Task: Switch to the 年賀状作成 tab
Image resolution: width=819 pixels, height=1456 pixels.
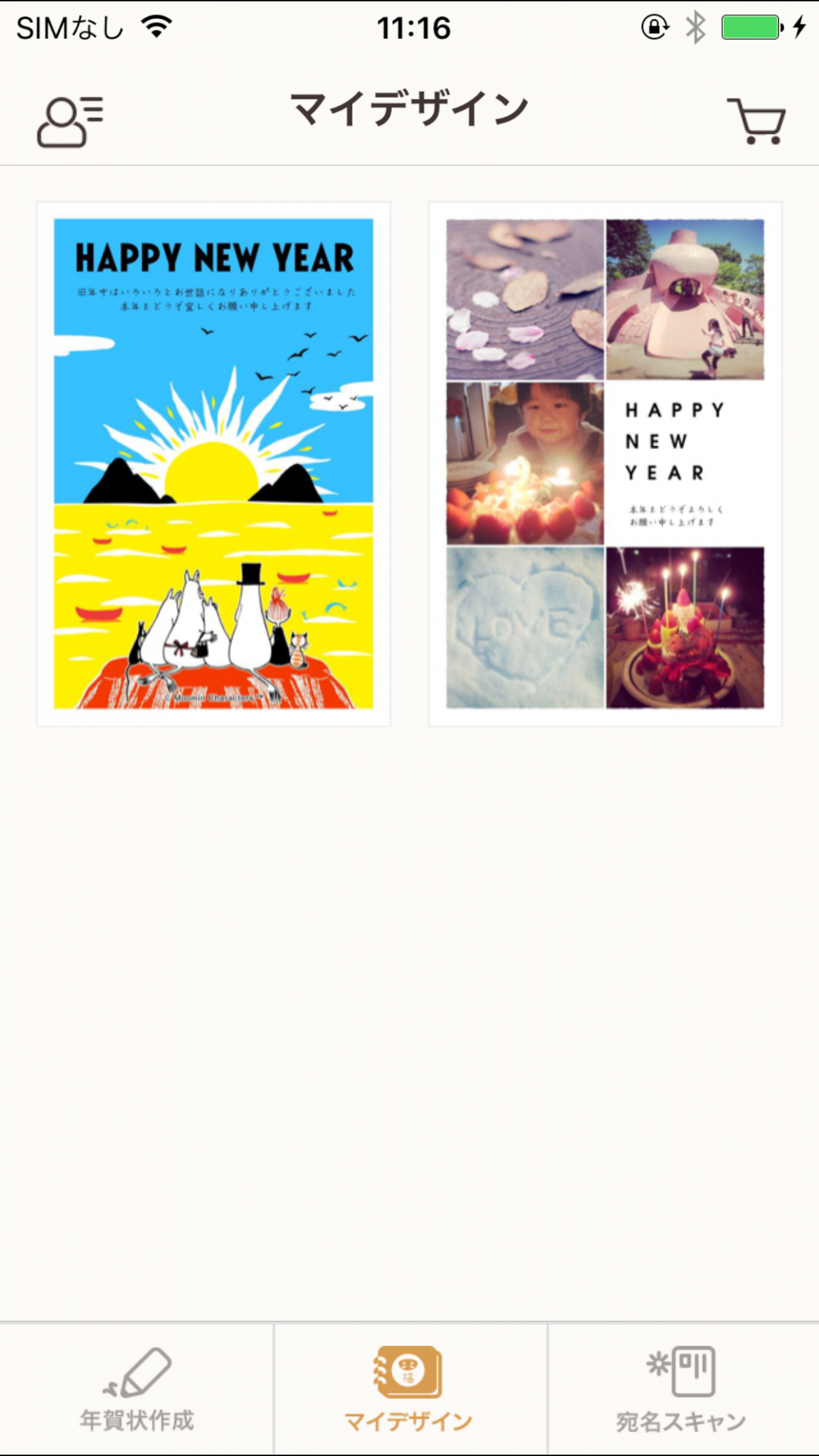Action: tap(136, 1390)
